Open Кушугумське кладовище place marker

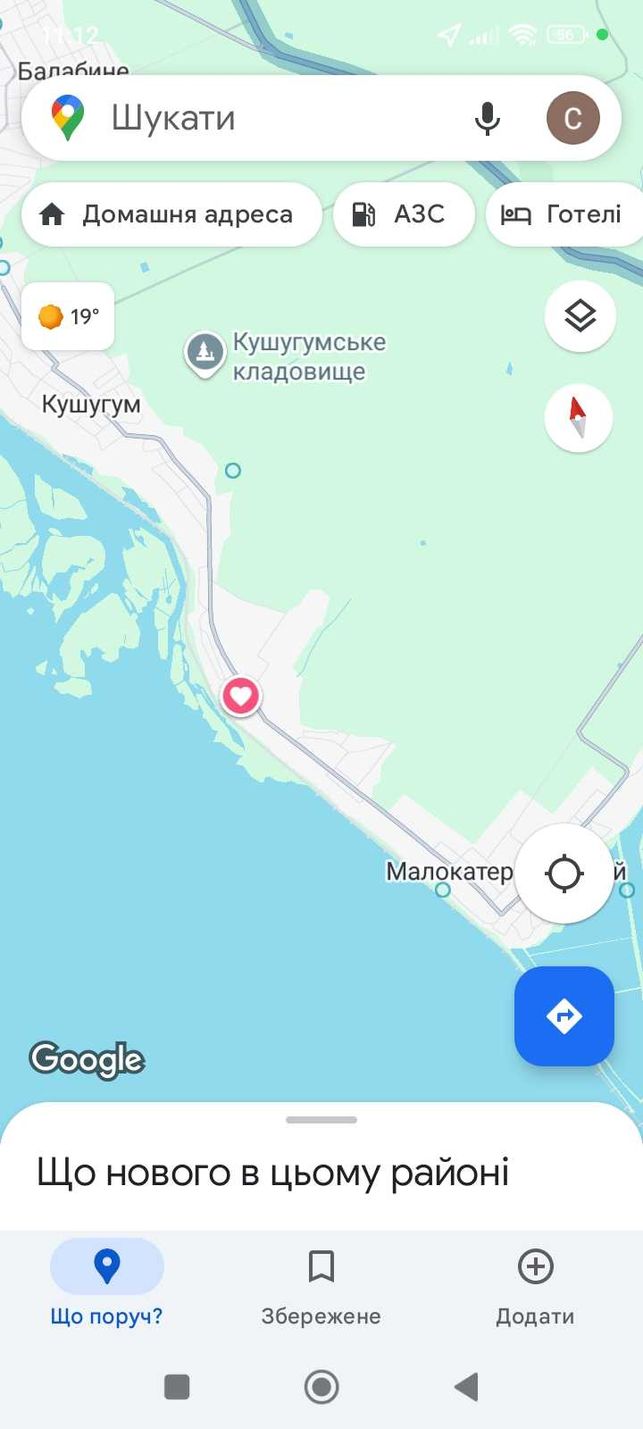(205, 354)
